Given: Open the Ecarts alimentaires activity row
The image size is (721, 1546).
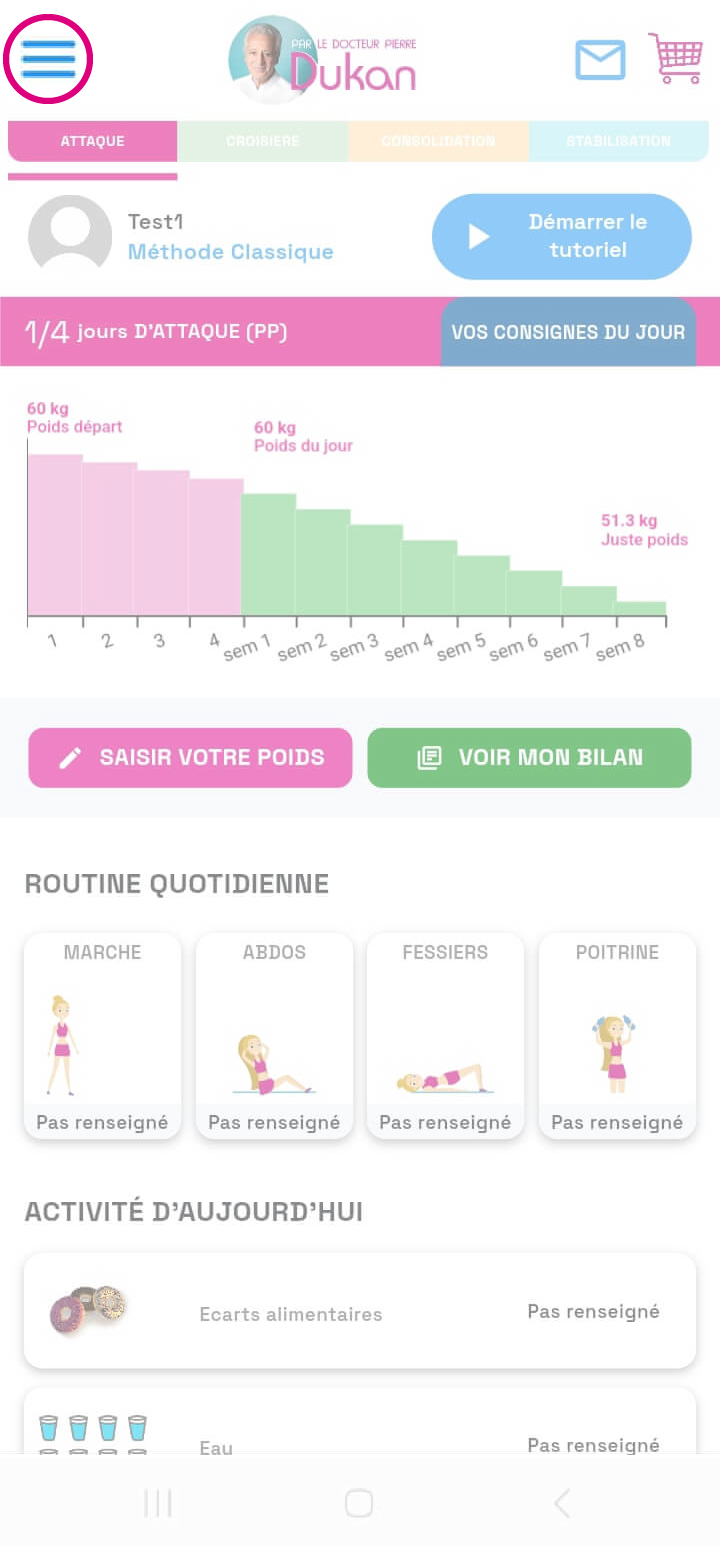Looking at the screenshot, I should [360, 1312].
